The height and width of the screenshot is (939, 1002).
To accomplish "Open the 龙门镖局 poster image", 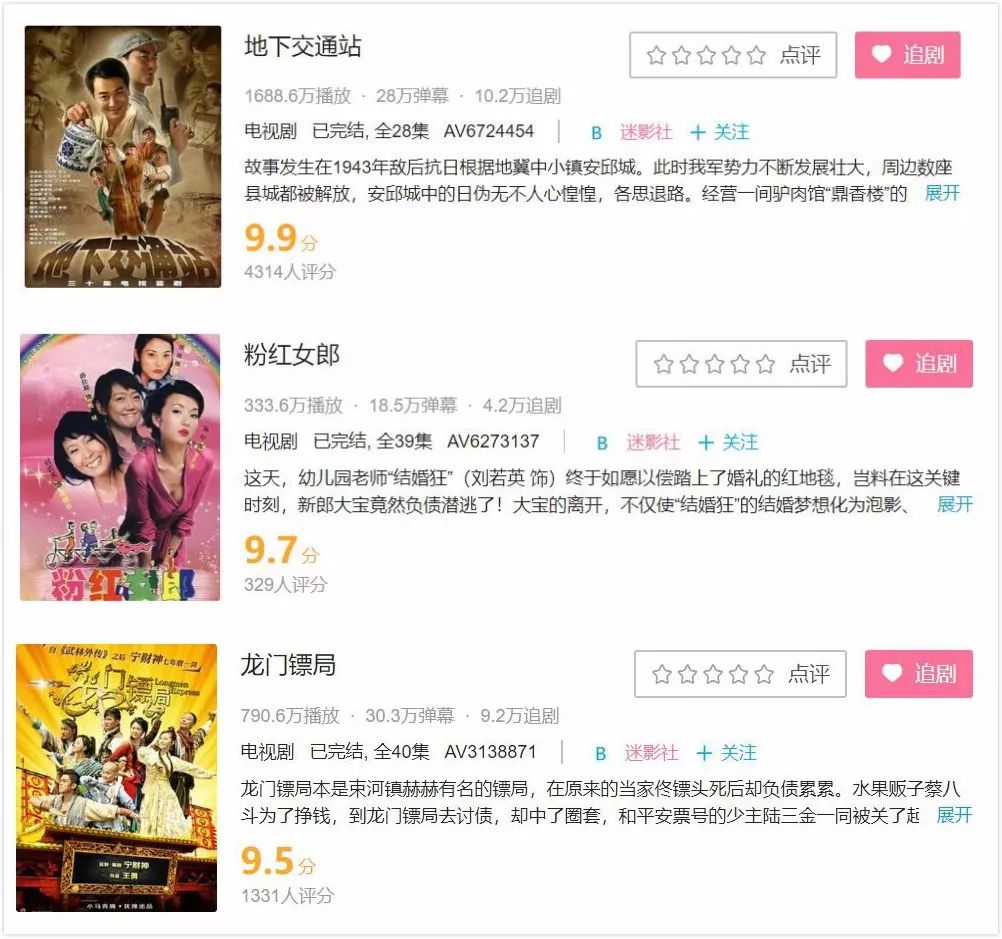I will coord(117,778).
